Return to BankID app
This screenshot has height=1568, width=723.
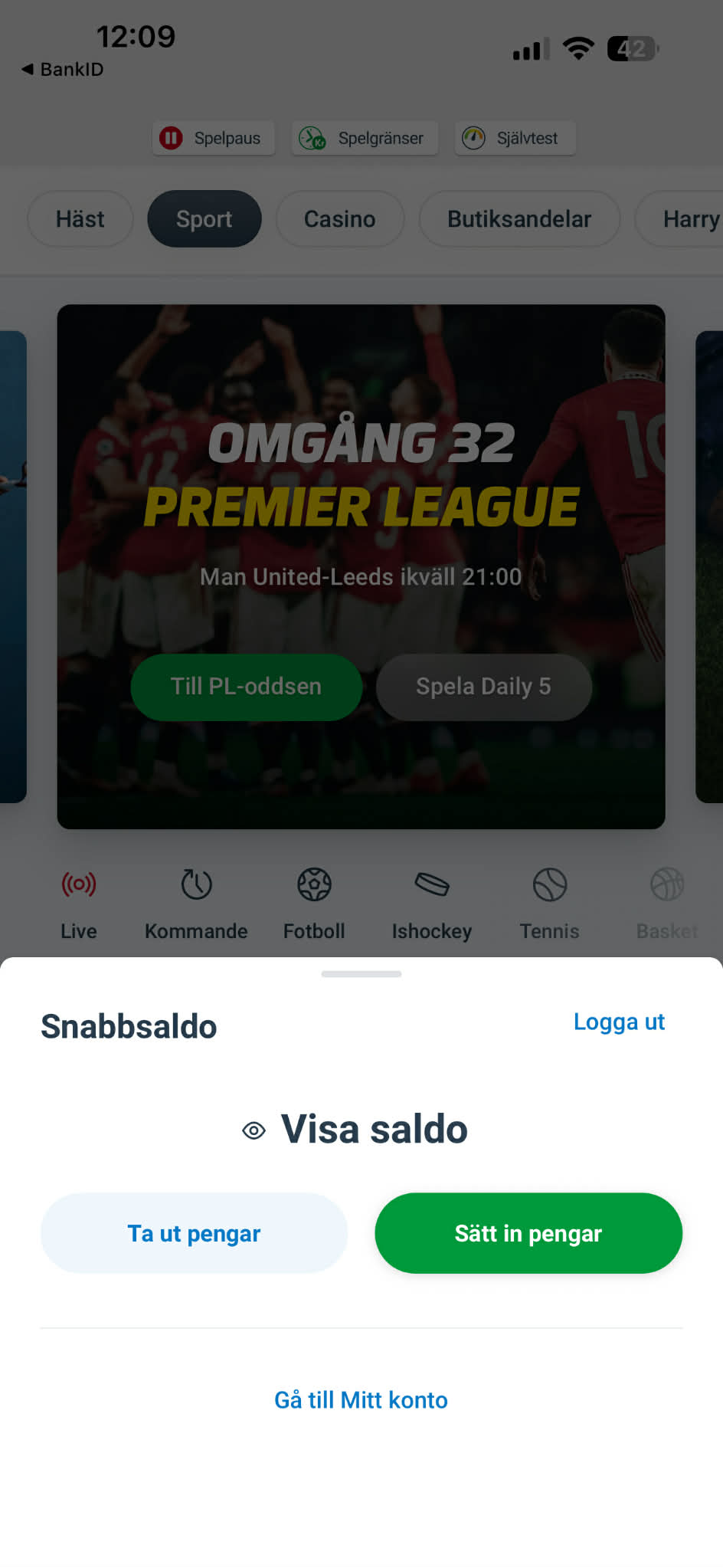[63, 70]
